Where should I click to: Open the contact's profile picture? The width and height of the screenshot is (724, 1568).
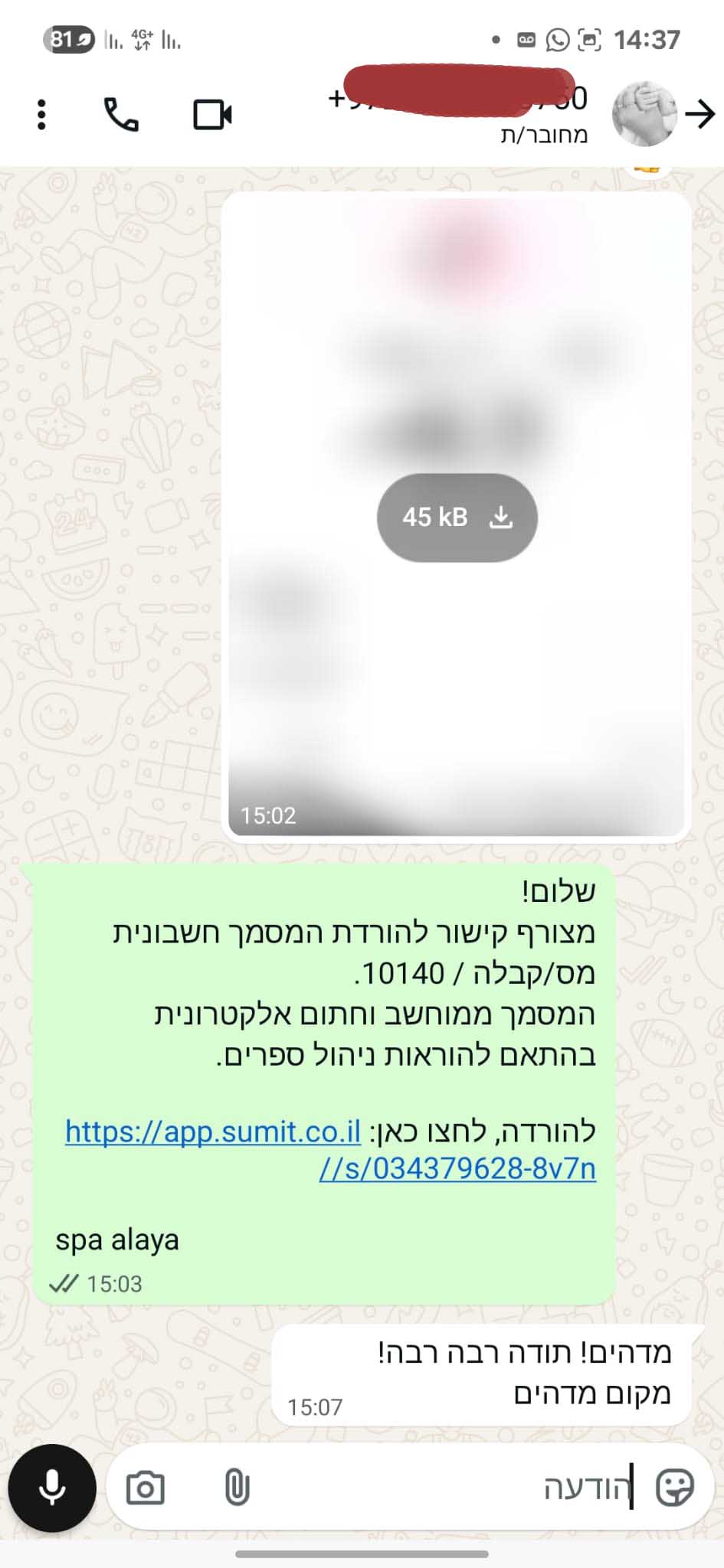[x=644, y=115]
